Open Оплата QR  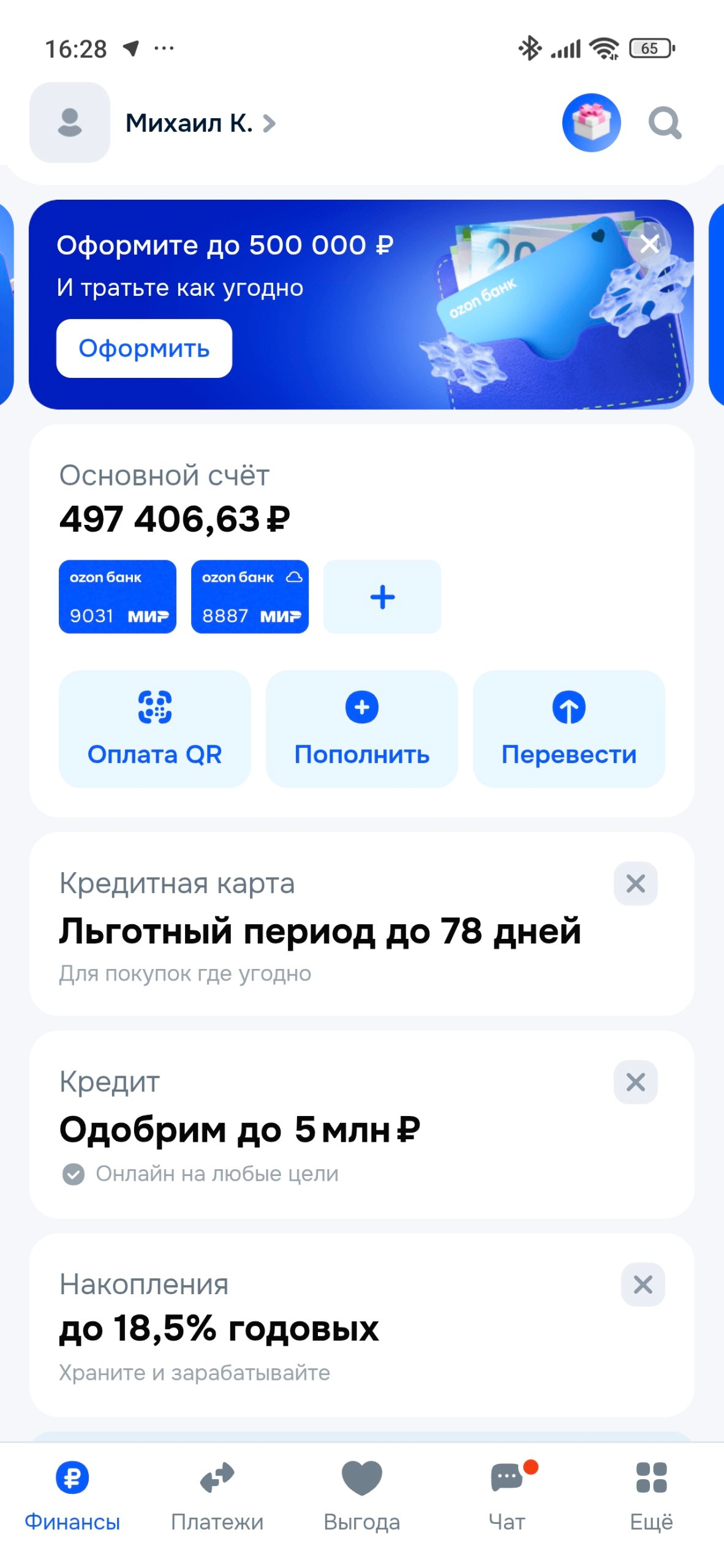point(154,729)
